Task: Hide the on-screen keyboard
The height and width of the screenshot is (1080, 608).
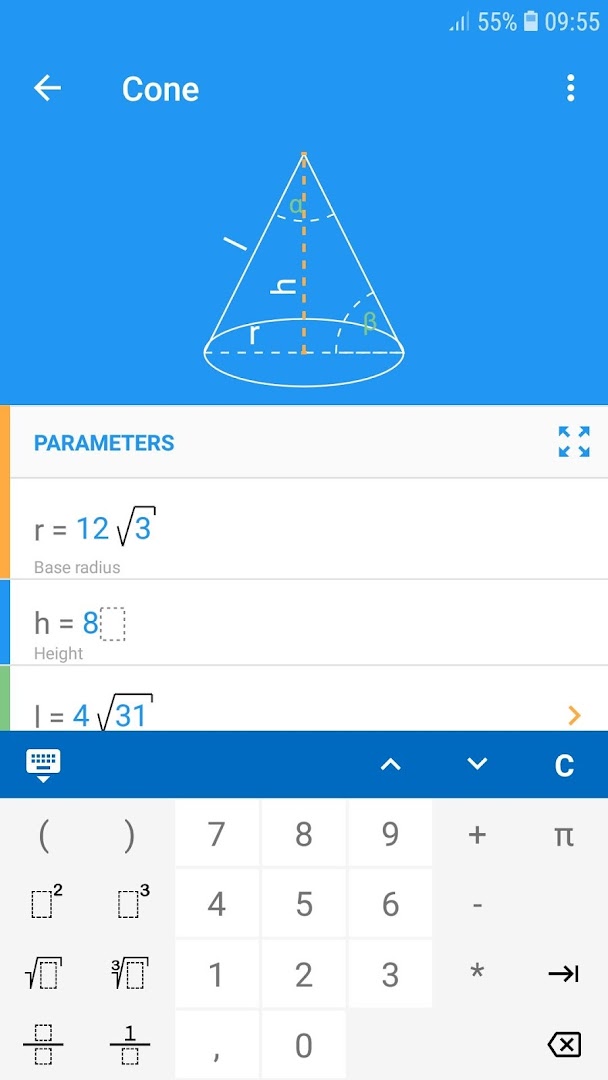Action: (x=43, y=765)
